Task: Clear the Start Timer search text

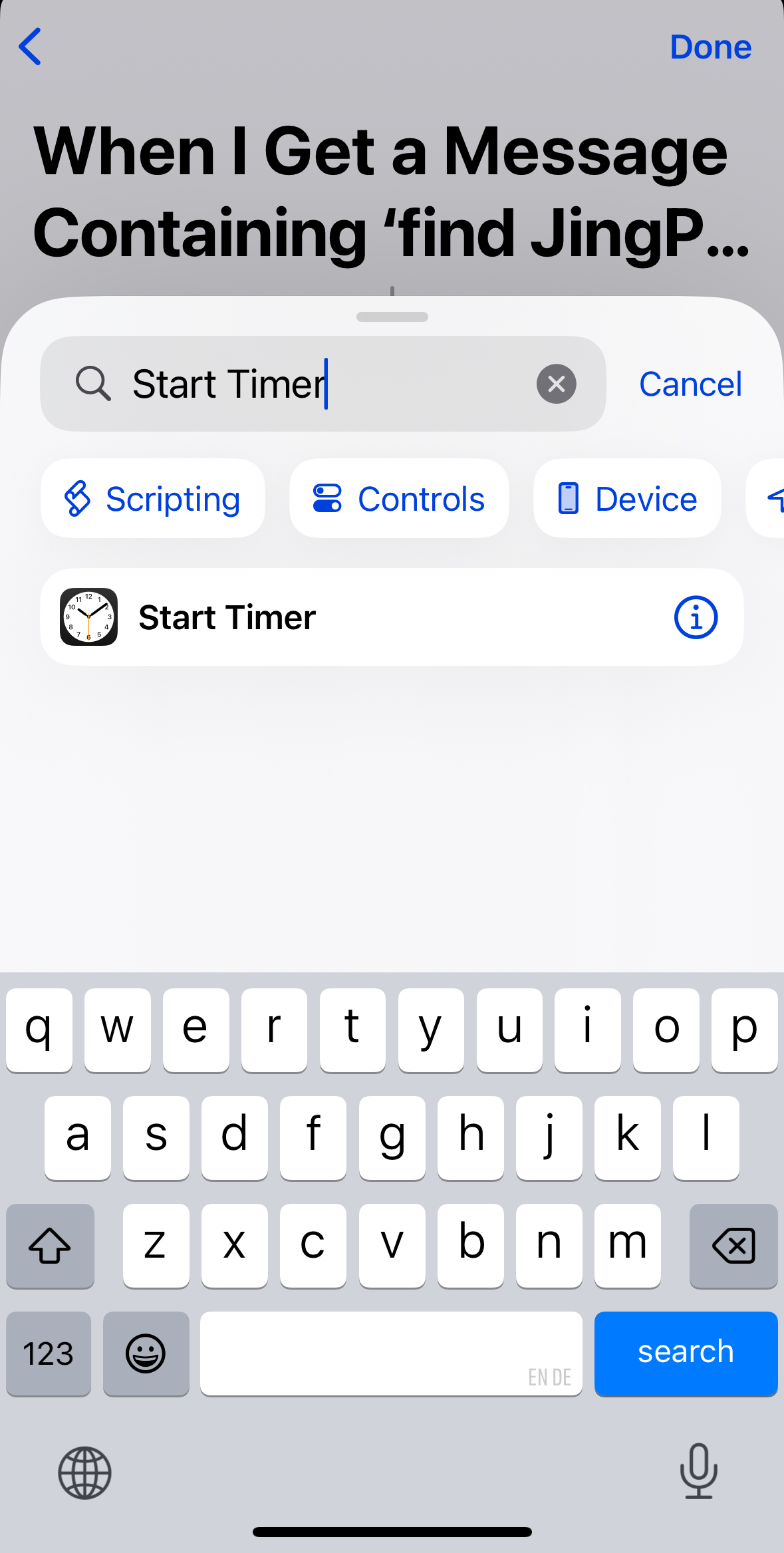Action: point(556,384)
